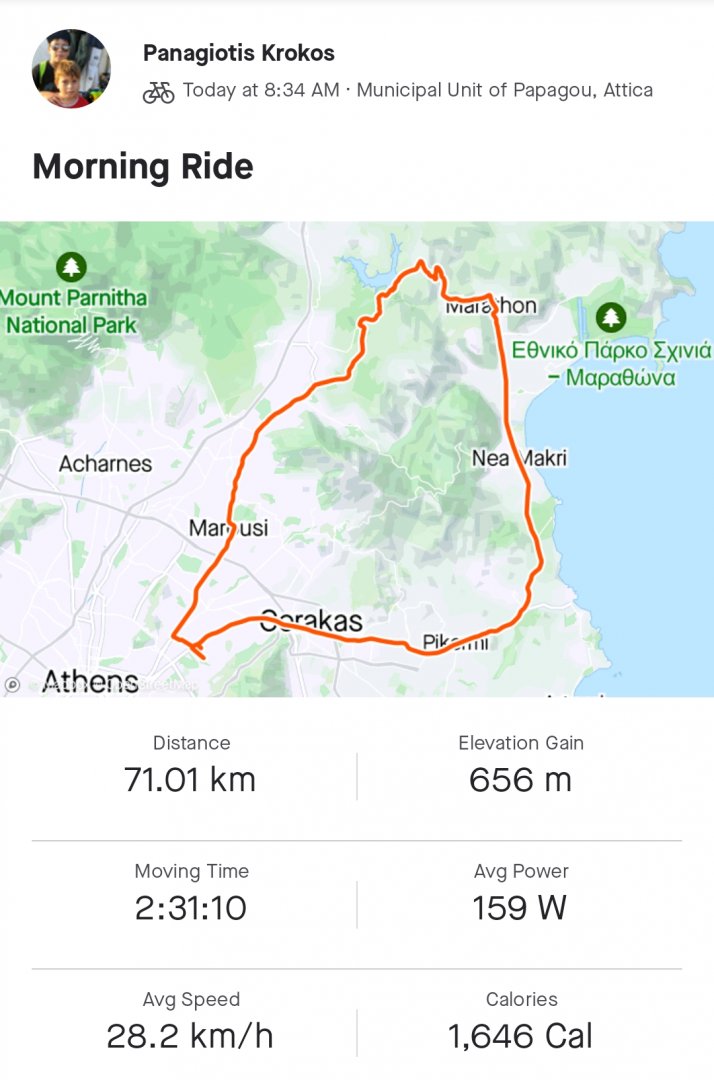Open Panagiotis Krokos's profile photo

point(71,69)
